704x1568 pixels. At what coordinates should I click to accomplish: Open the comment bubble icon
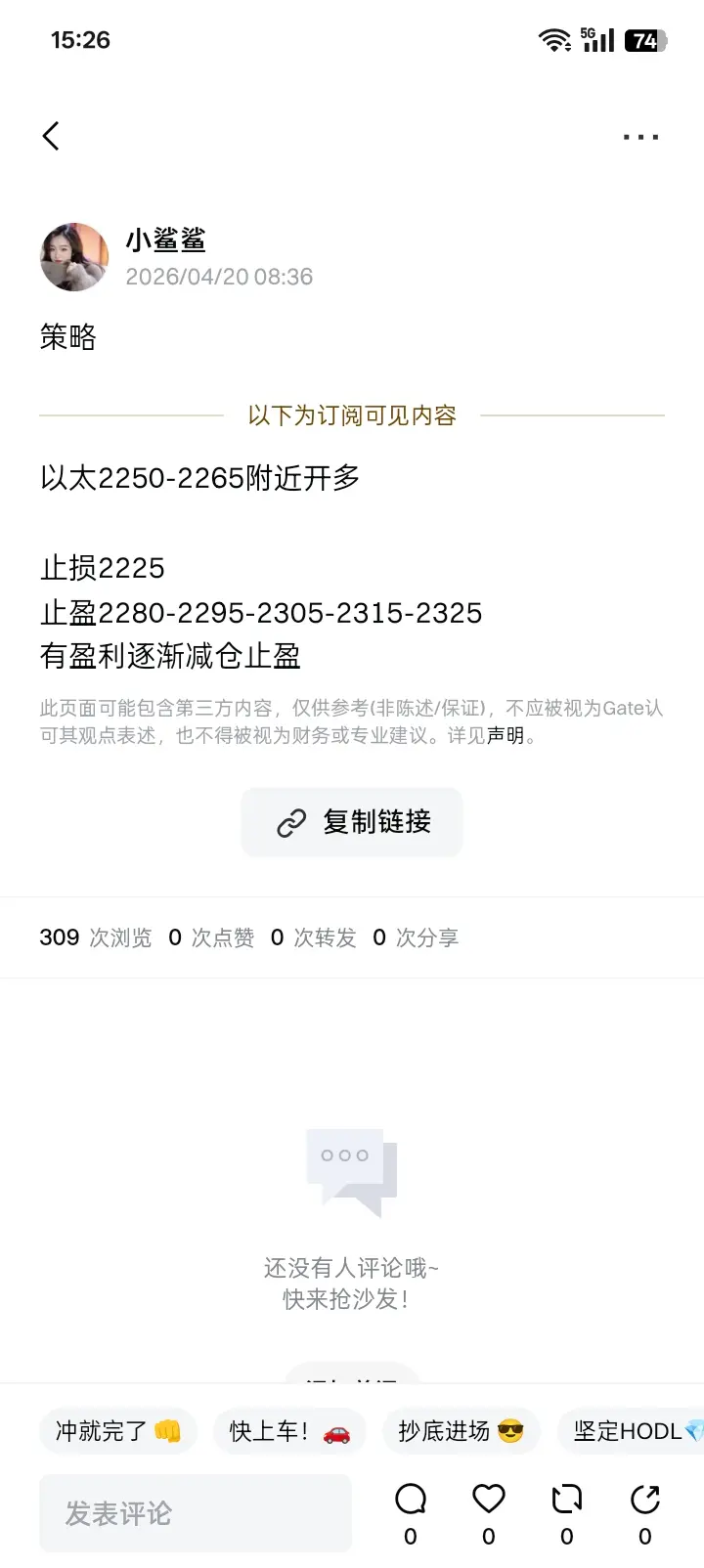[x=410, y=1498]
